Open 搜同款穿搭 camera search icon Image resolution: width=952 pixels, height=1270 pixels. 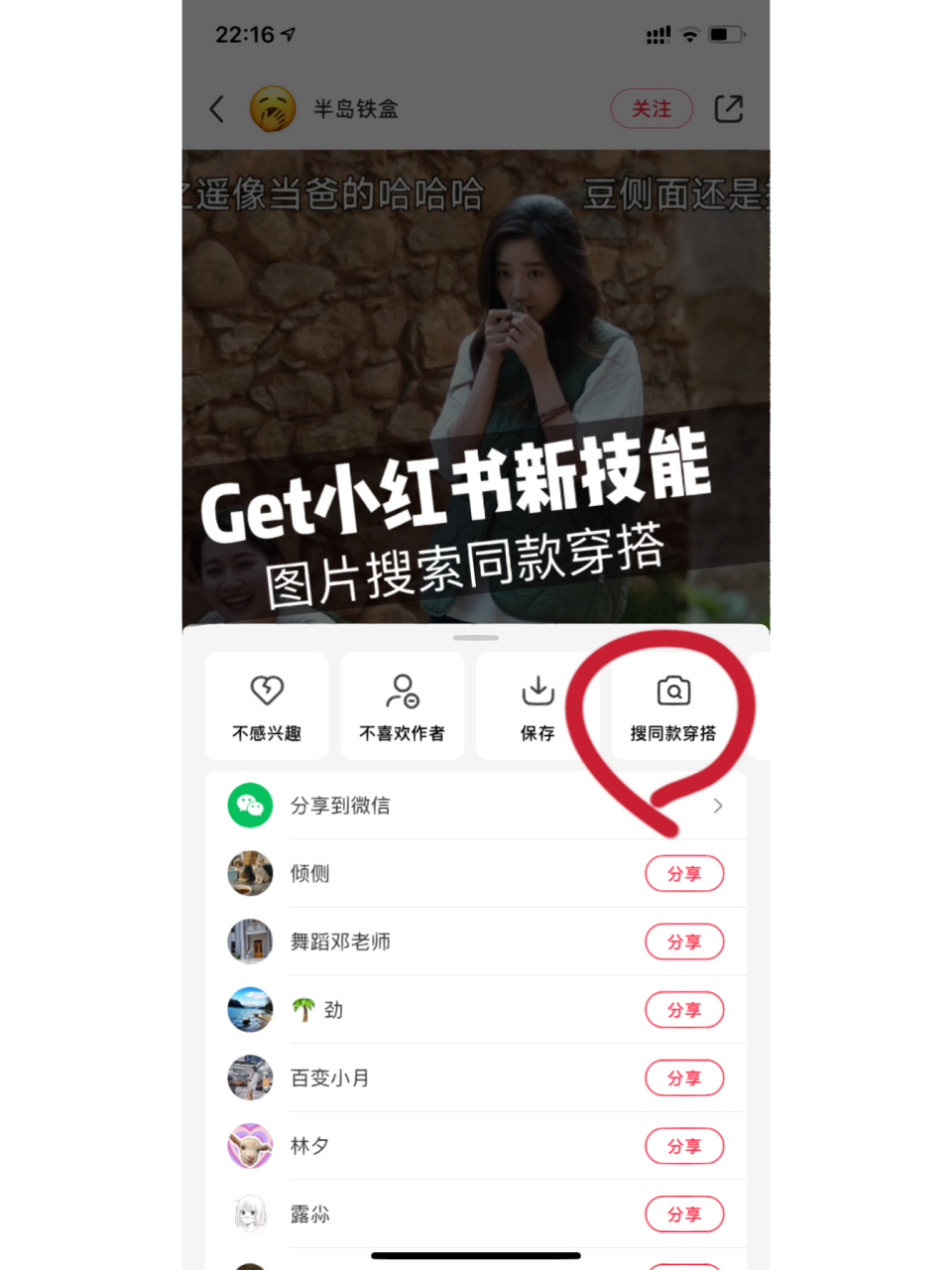point(673,688)
